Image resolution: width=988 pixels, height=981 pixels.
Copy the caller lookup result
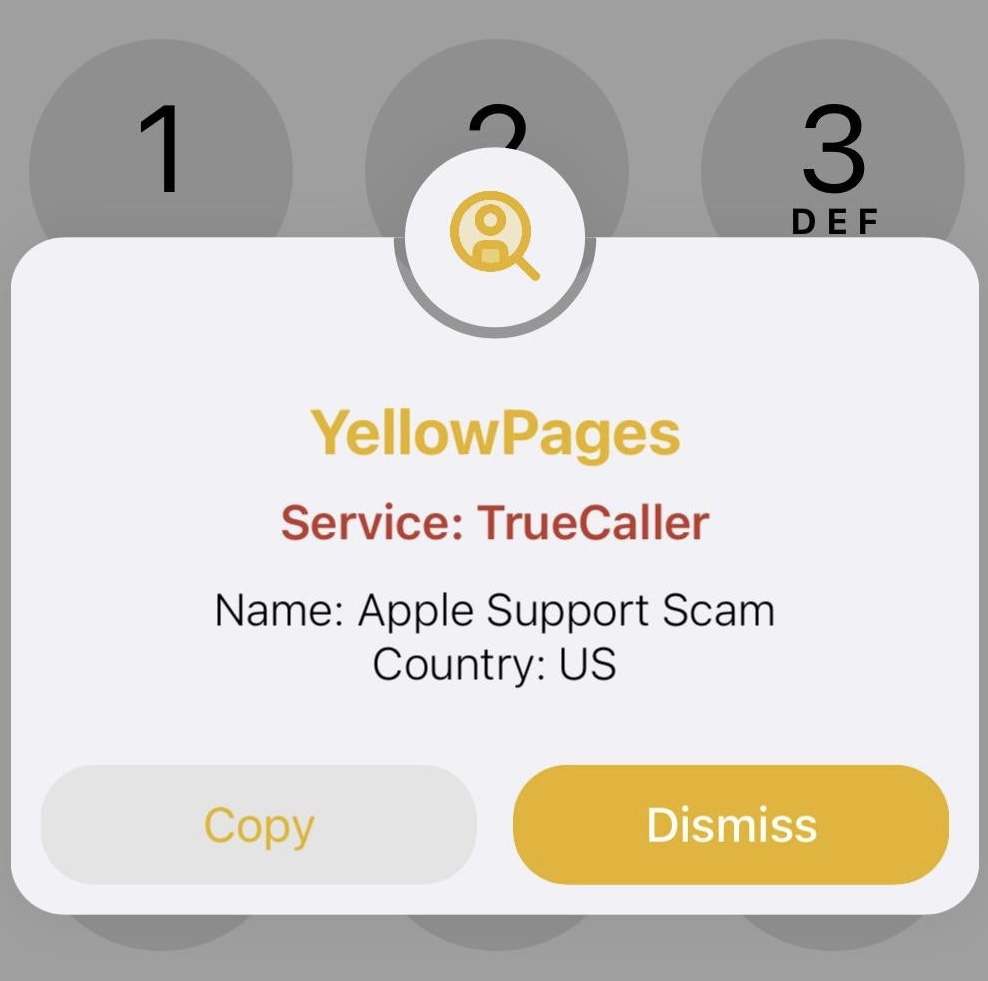point(259,825)
